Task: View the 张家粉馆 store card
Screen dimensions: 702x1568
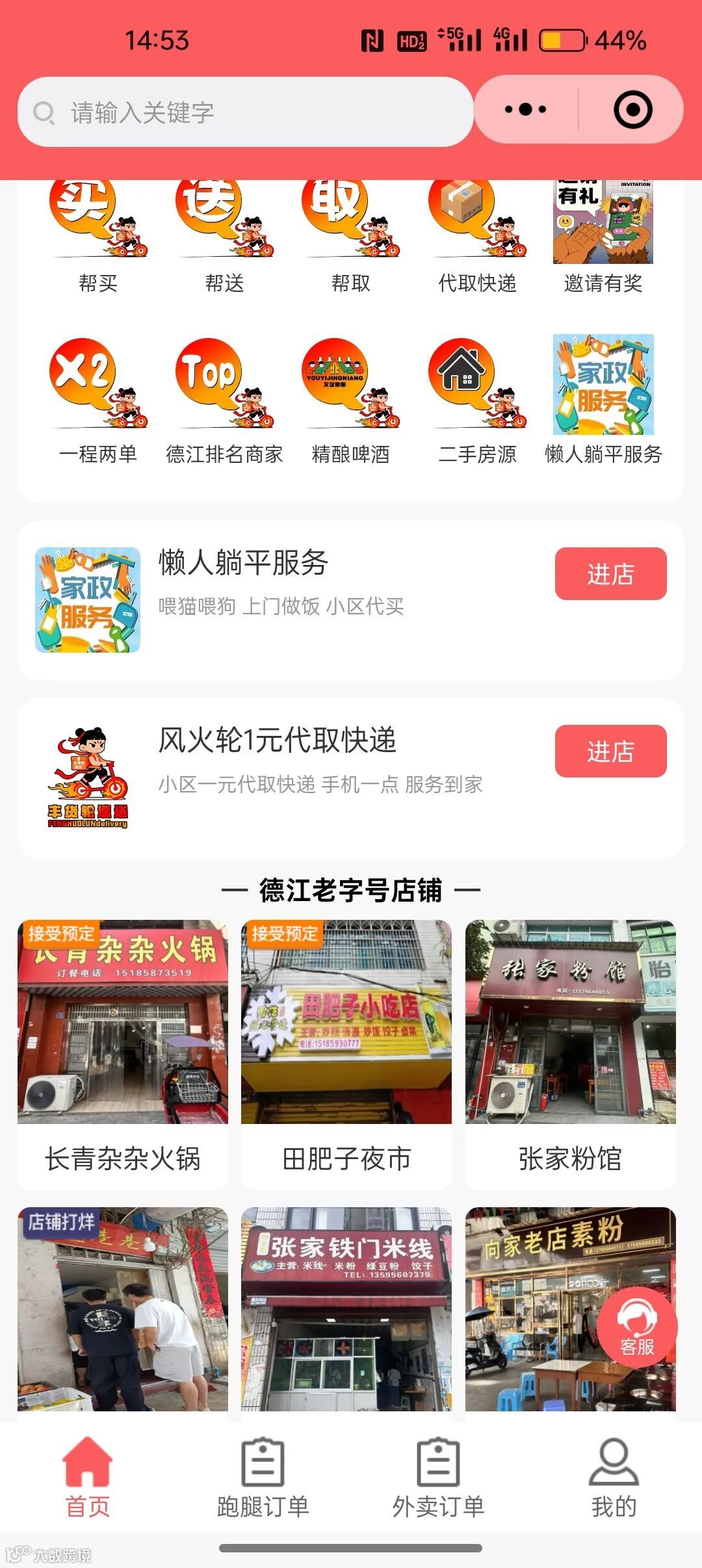Action: pyautogui.click(x=570, y=1053)
